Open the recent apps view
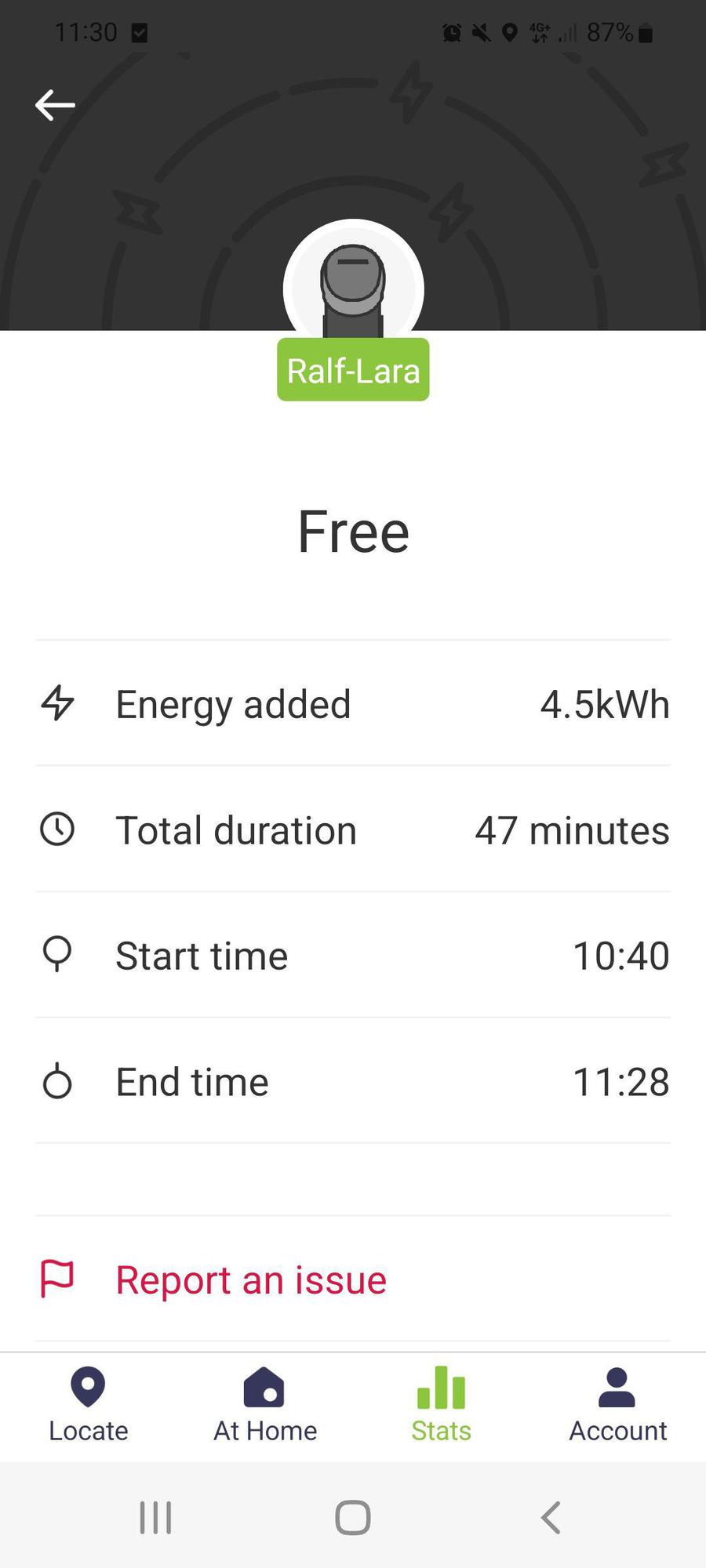This screenshot has width=706, height=1568. 155,1518
